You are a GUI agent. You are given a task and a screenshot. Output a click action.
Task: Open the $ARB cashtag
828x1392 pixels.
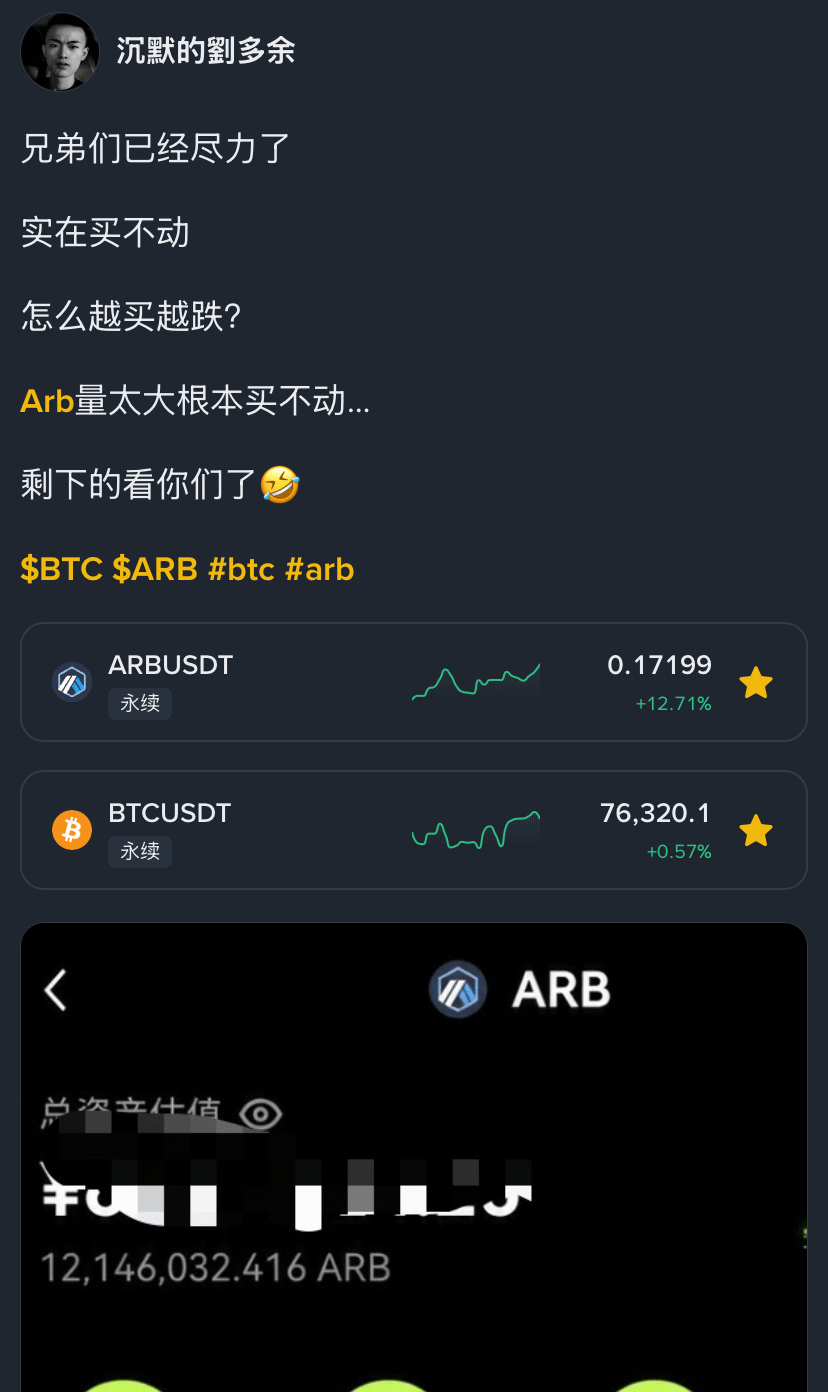pos(155,569)
